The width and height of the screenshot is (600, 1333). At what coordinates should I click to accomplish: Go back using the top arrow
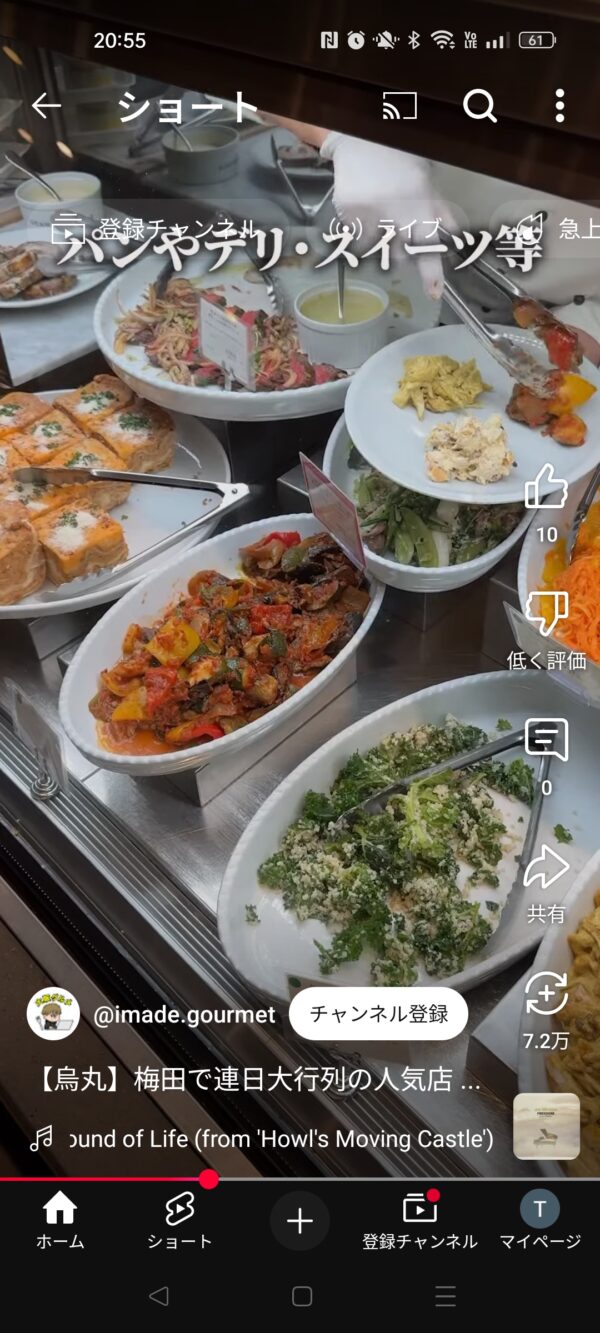(46, 106)
